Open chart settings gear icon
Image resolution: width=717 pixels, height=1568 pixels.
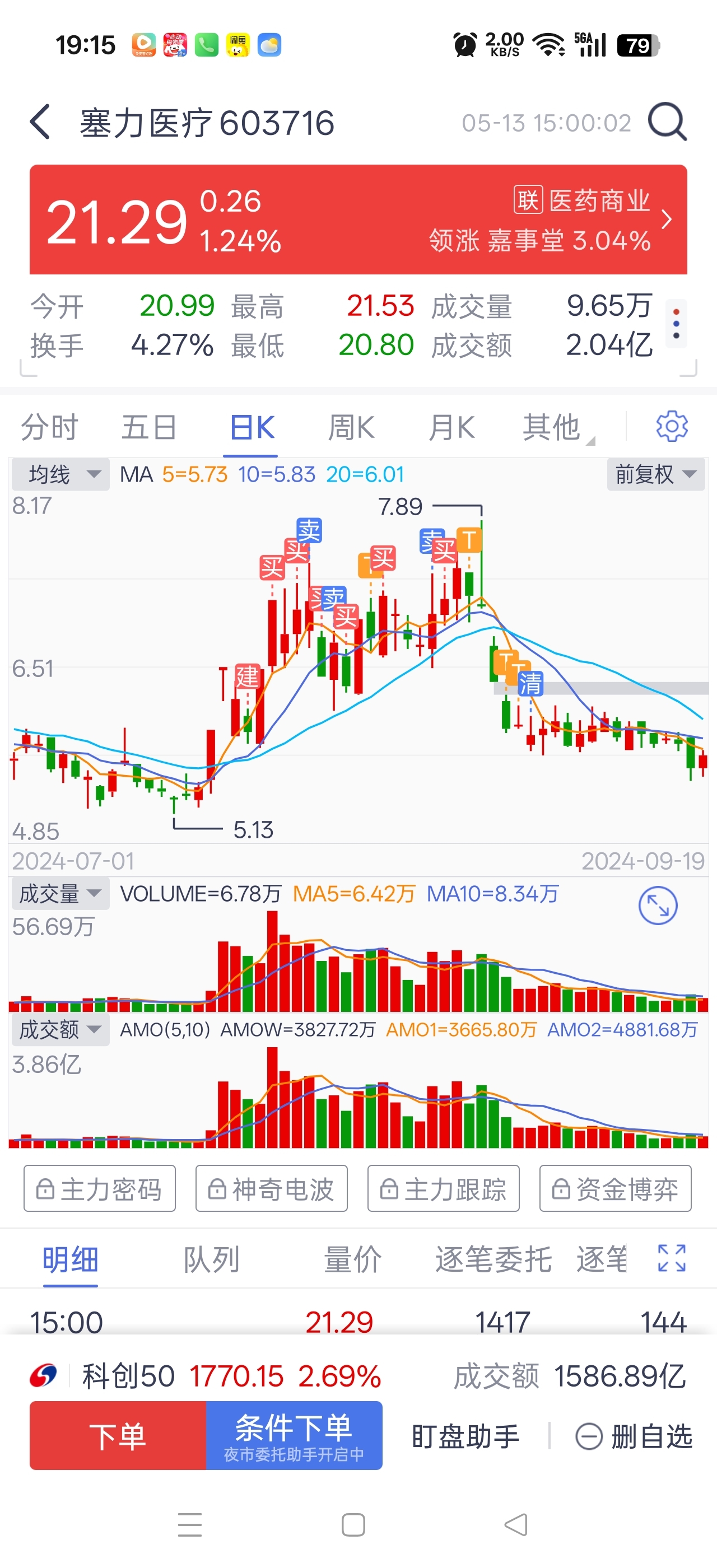pyautogui.click(x=672, y=426)
